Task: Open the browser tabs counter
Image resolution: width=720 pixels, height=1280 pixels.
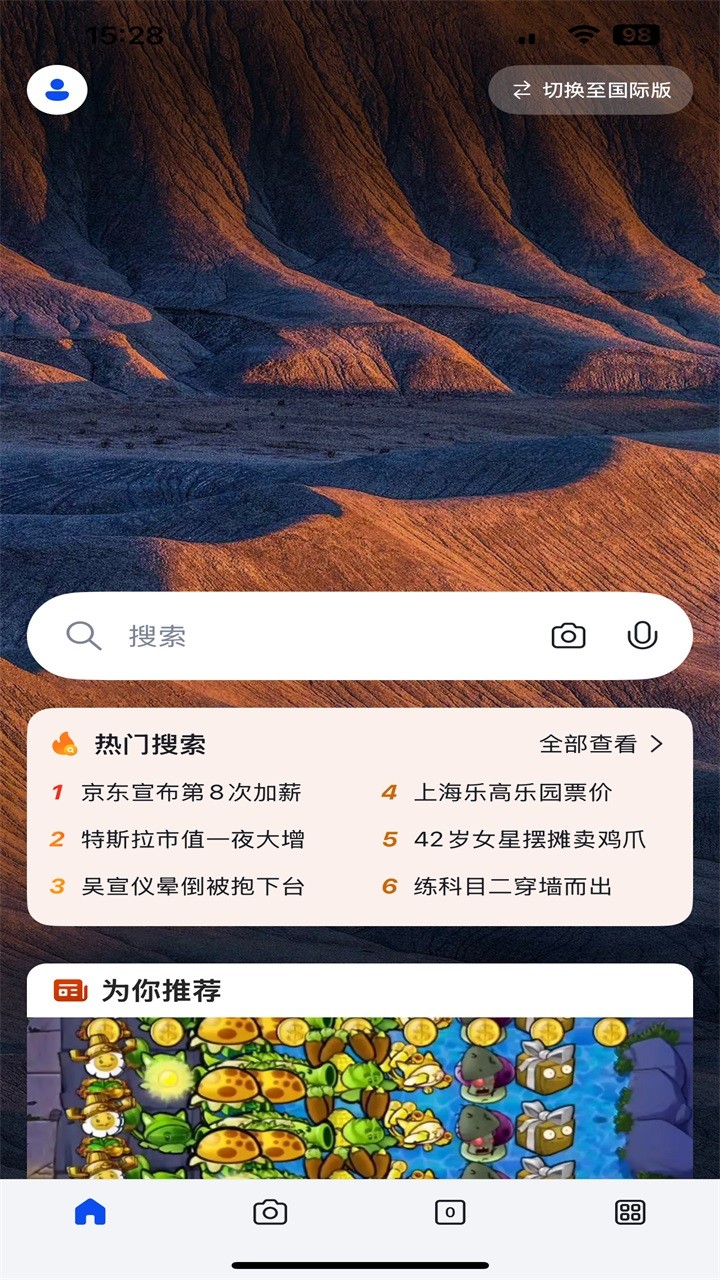Action: (x=450, y=1213)
